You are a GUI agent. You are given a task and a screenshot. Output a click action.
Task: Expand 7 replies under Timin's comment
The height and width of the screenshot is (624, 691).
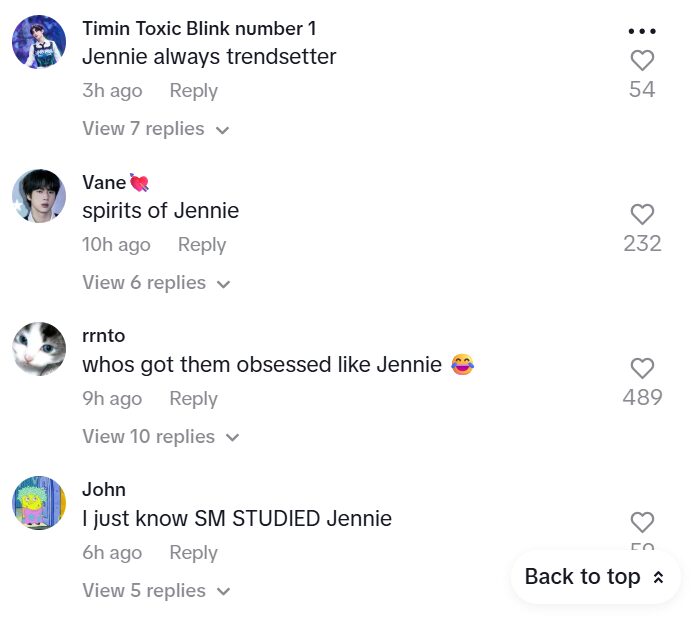(x=156, y=129)
